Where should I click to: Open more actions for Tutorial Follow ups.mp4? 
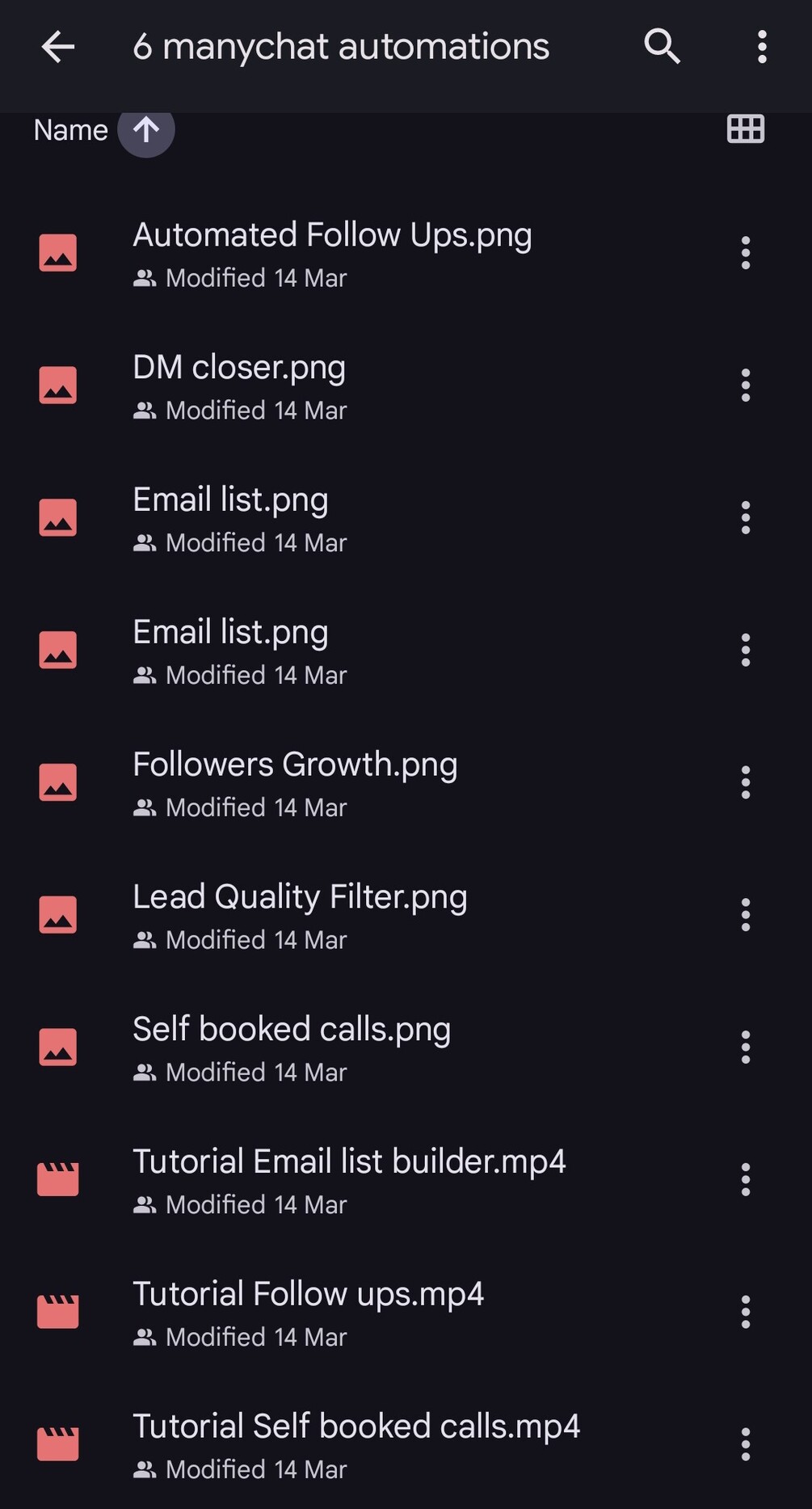tap(745, 1313)
